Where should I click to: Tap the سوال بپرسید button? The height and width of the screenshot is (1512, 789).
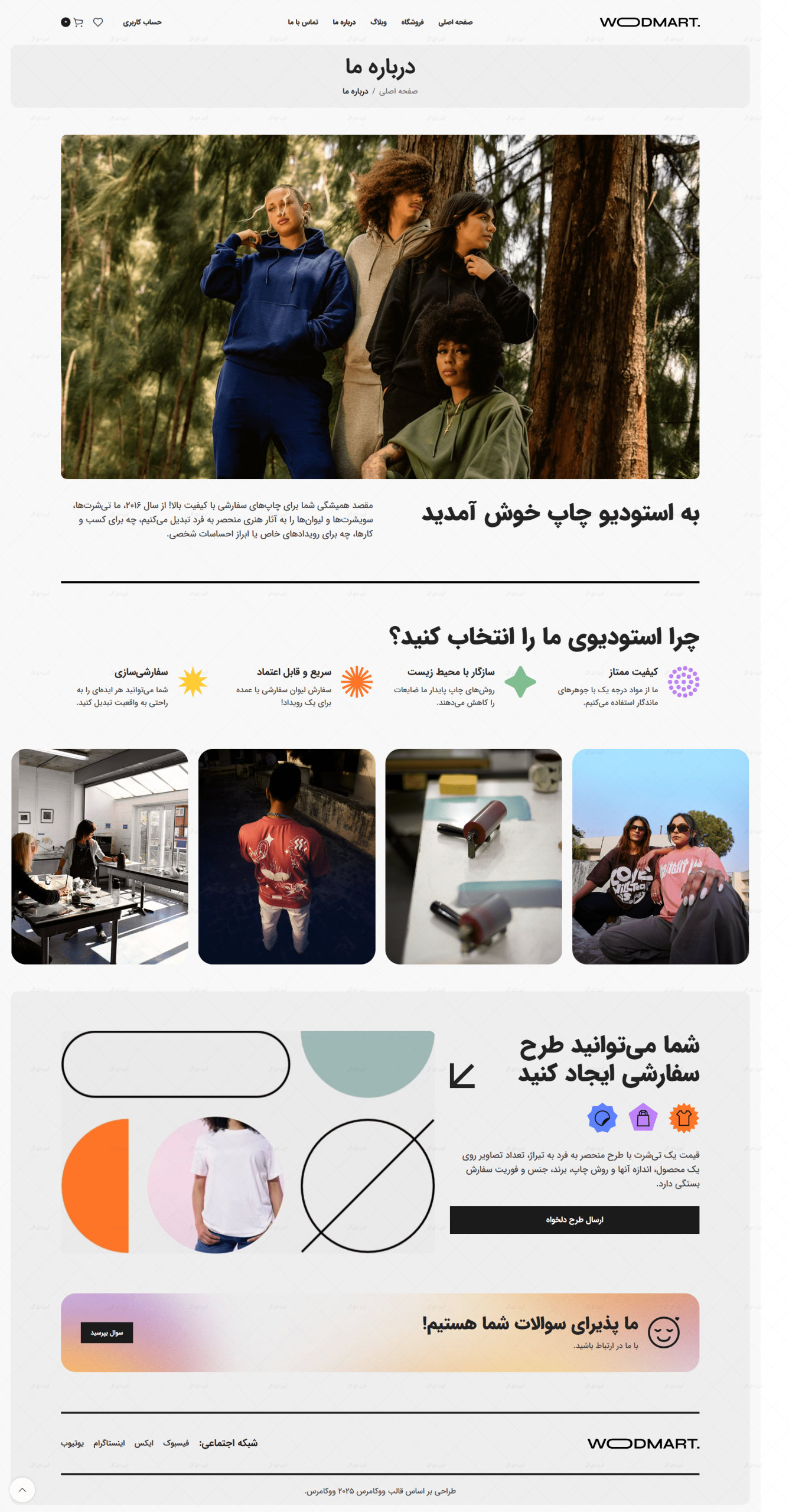click(107, 1332)
